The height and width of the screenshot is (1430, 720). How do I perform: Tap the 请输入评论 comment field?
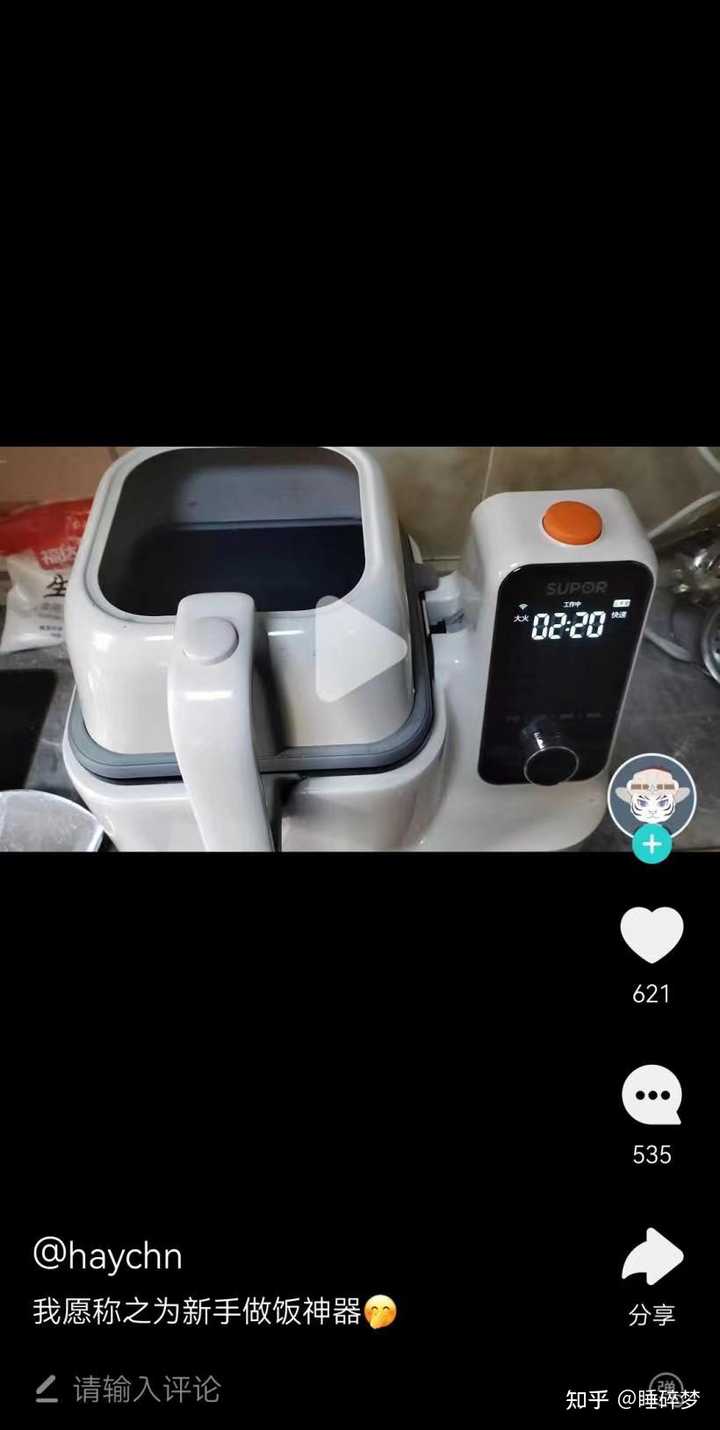(146, 1389)
